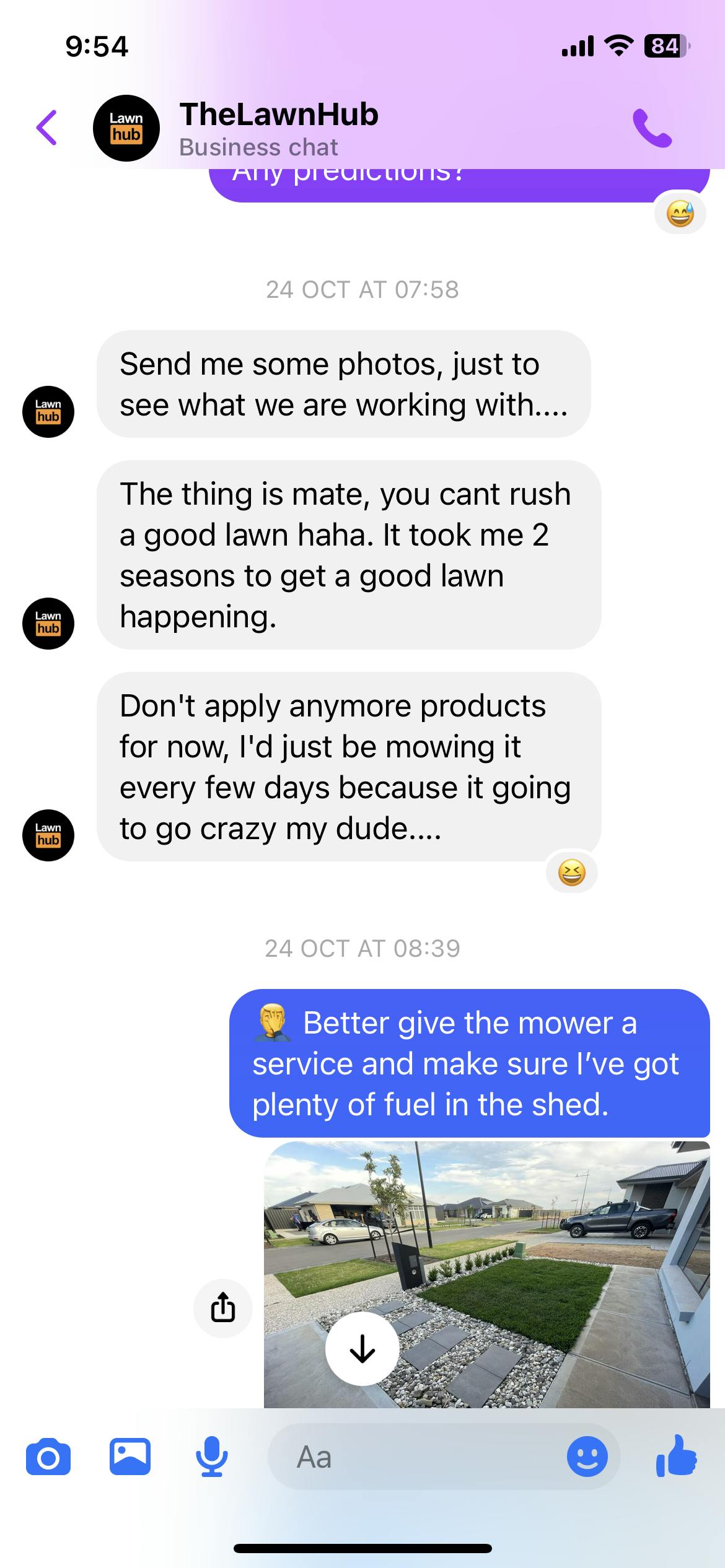
Task: Open the photo gallery picker
Action: tap(130, 1457)
